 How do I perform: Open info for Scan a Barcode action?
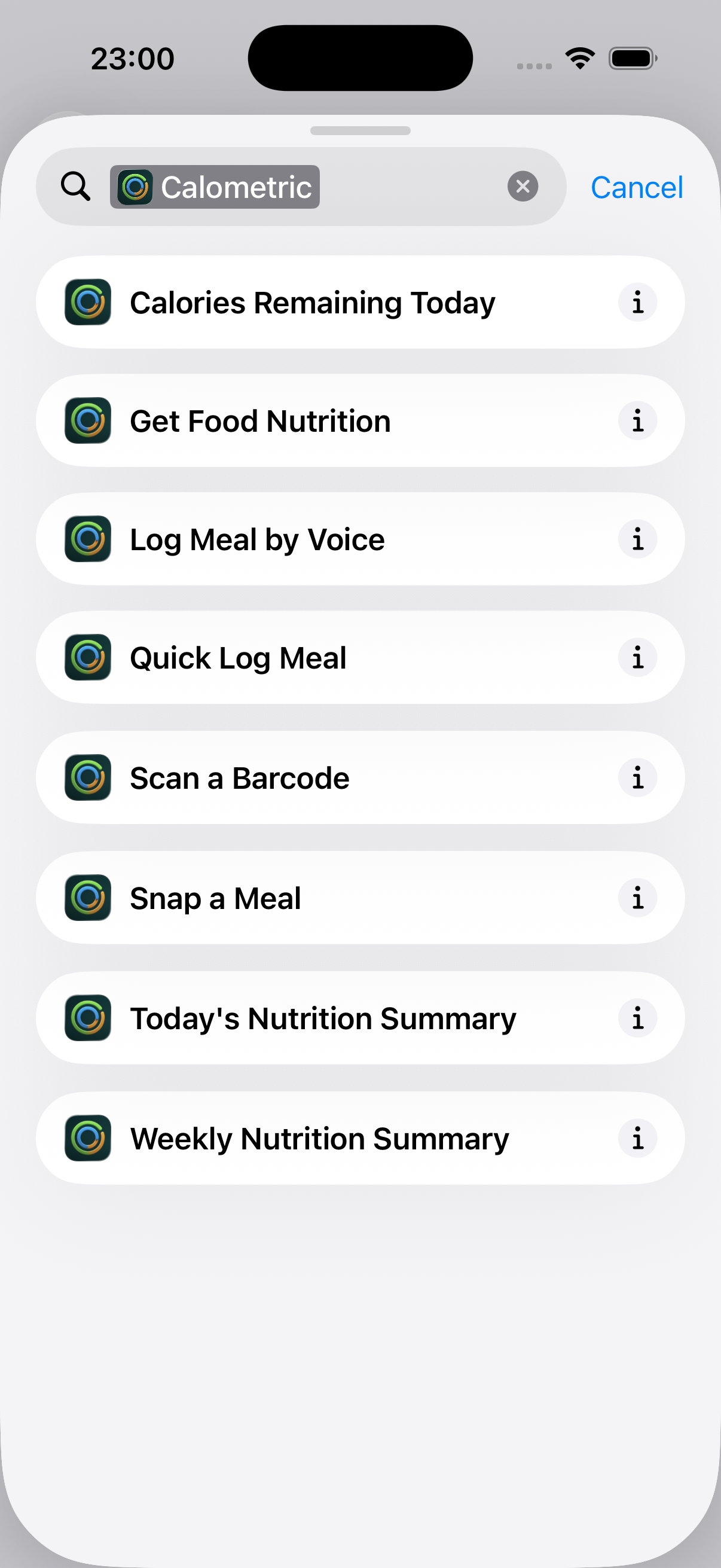pos(637,777)
